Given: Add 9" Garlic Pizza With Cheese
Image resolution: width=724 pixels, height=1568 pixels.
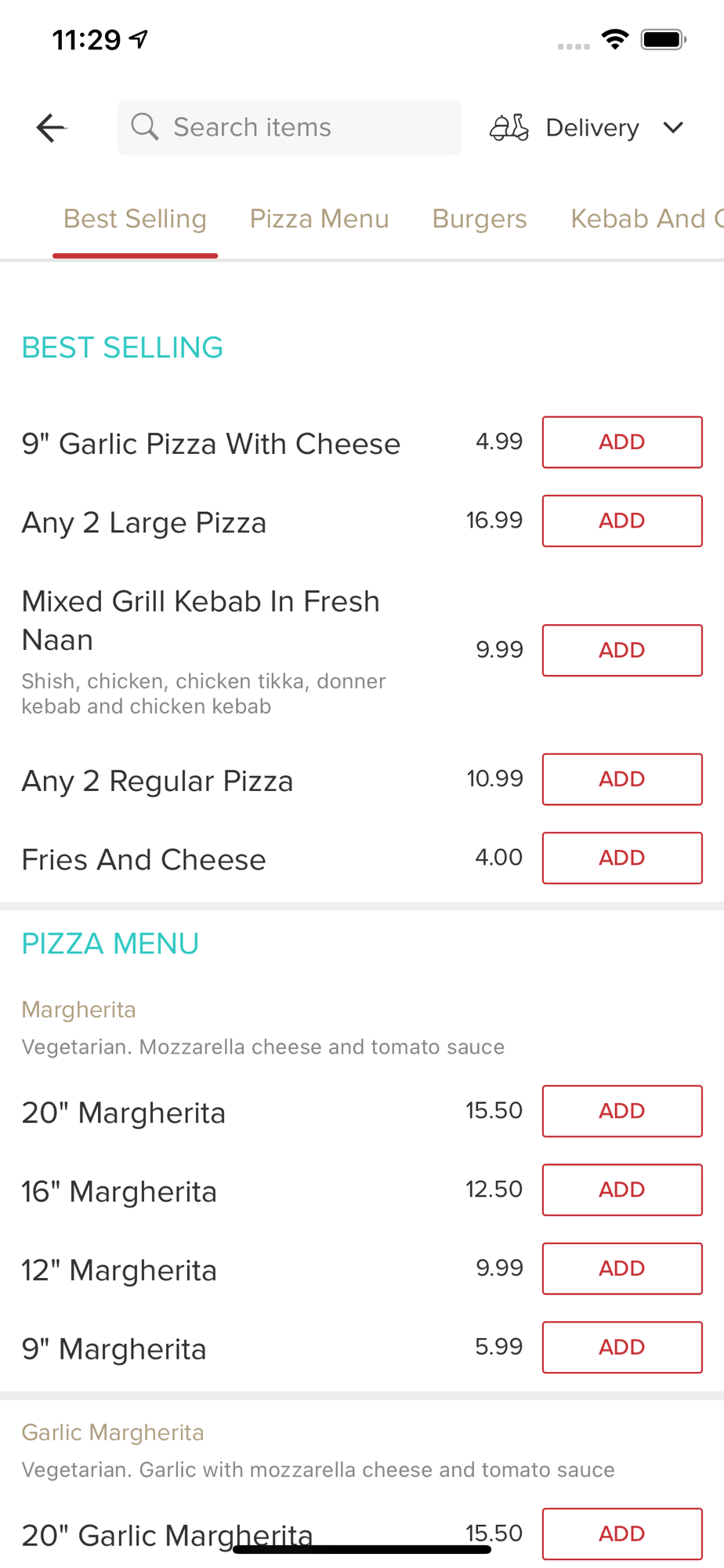Looking at the screenshot, I should pyautogui.click(x=622, y=442).
